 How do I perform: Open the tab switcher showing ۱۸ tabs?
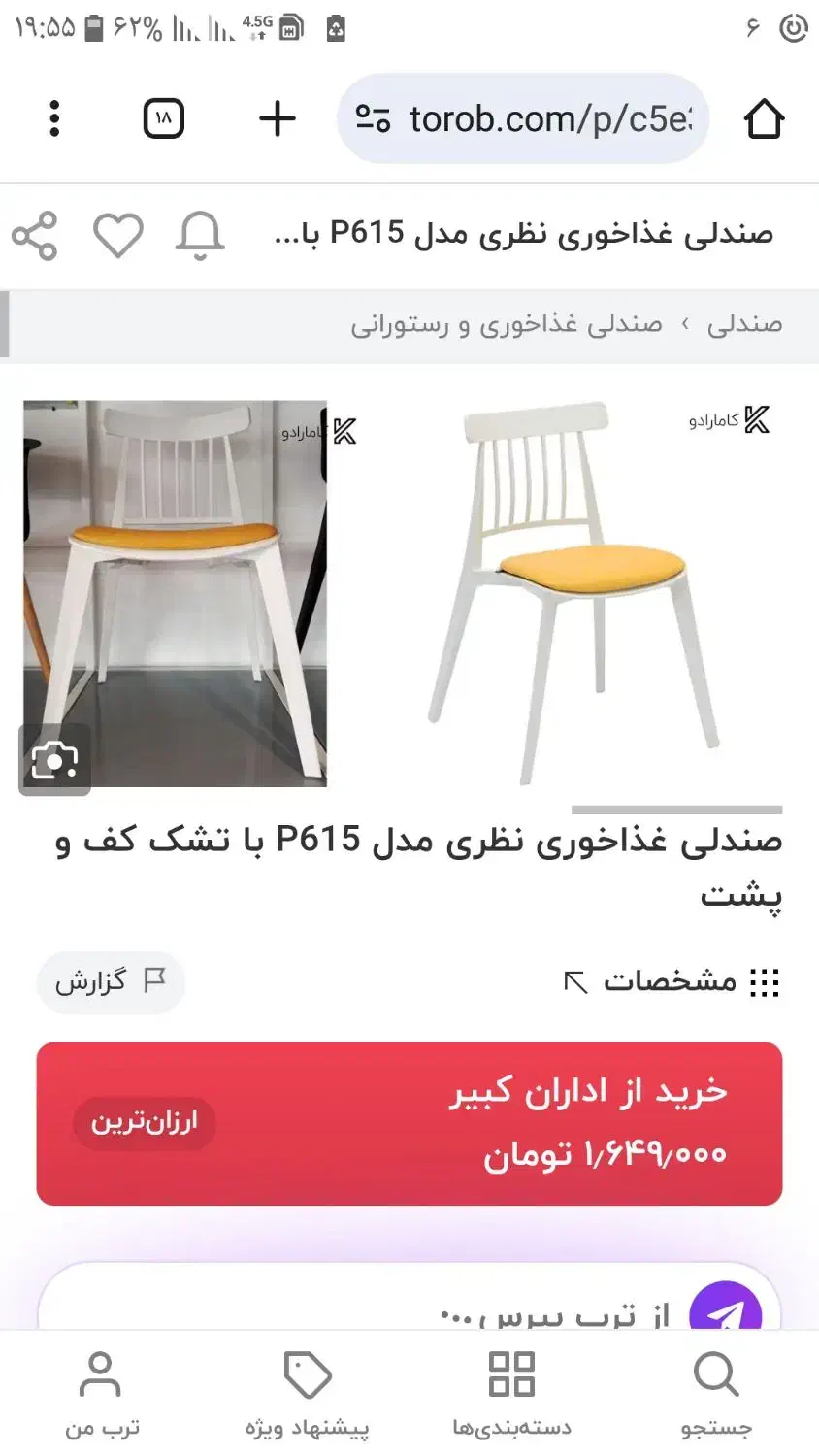pyautogui.click(x=163, y=118)
